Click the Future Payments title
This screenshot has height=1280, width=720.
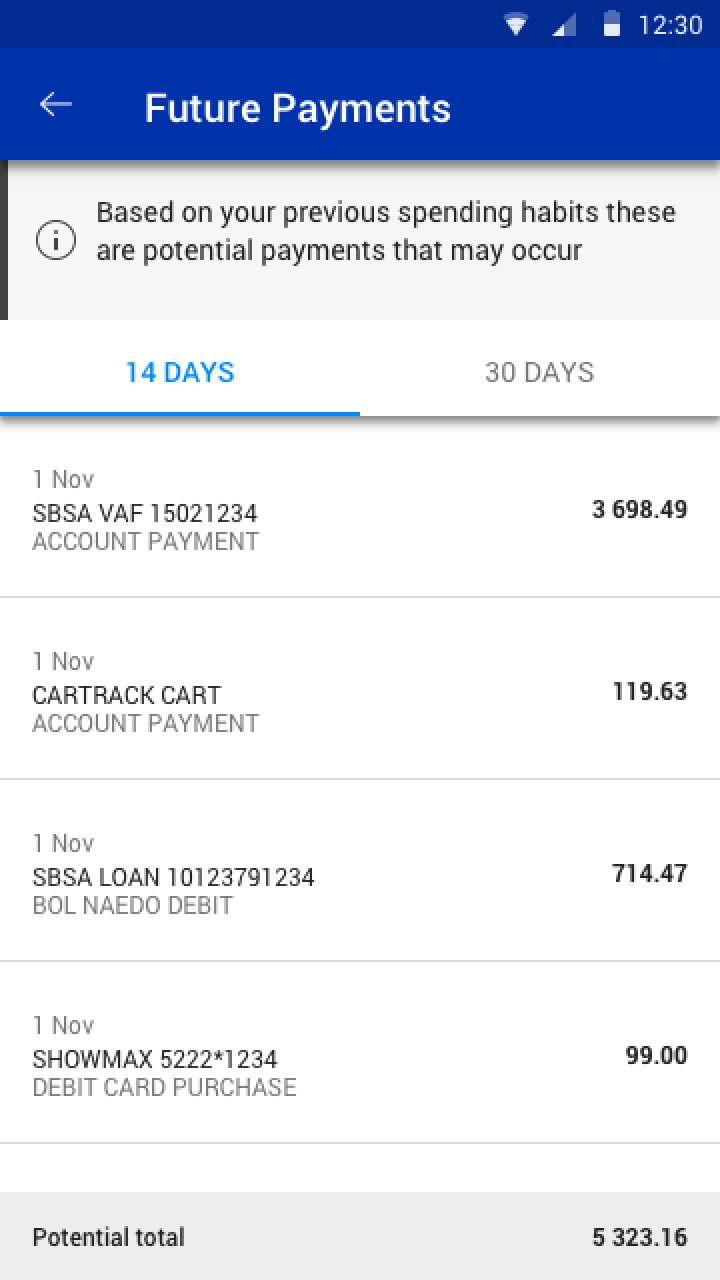(x=298, y=107)
